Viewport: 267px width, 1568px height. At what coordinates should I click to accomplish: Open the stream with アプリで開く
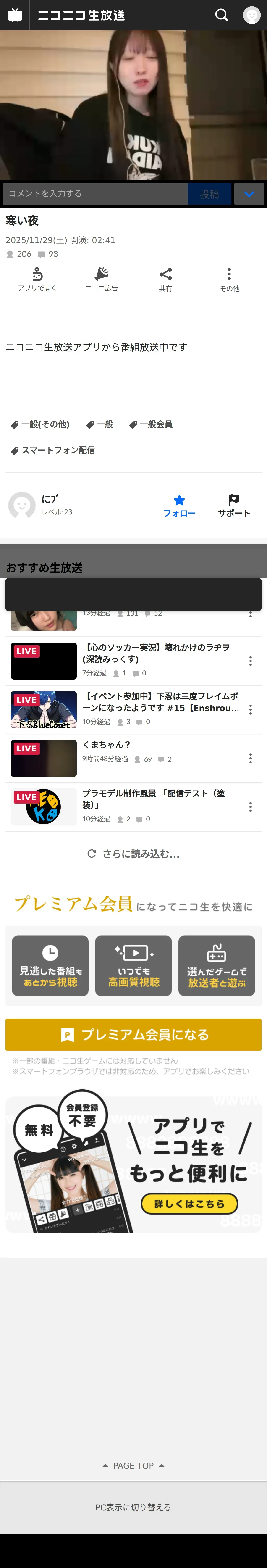(x=37, y=279)
